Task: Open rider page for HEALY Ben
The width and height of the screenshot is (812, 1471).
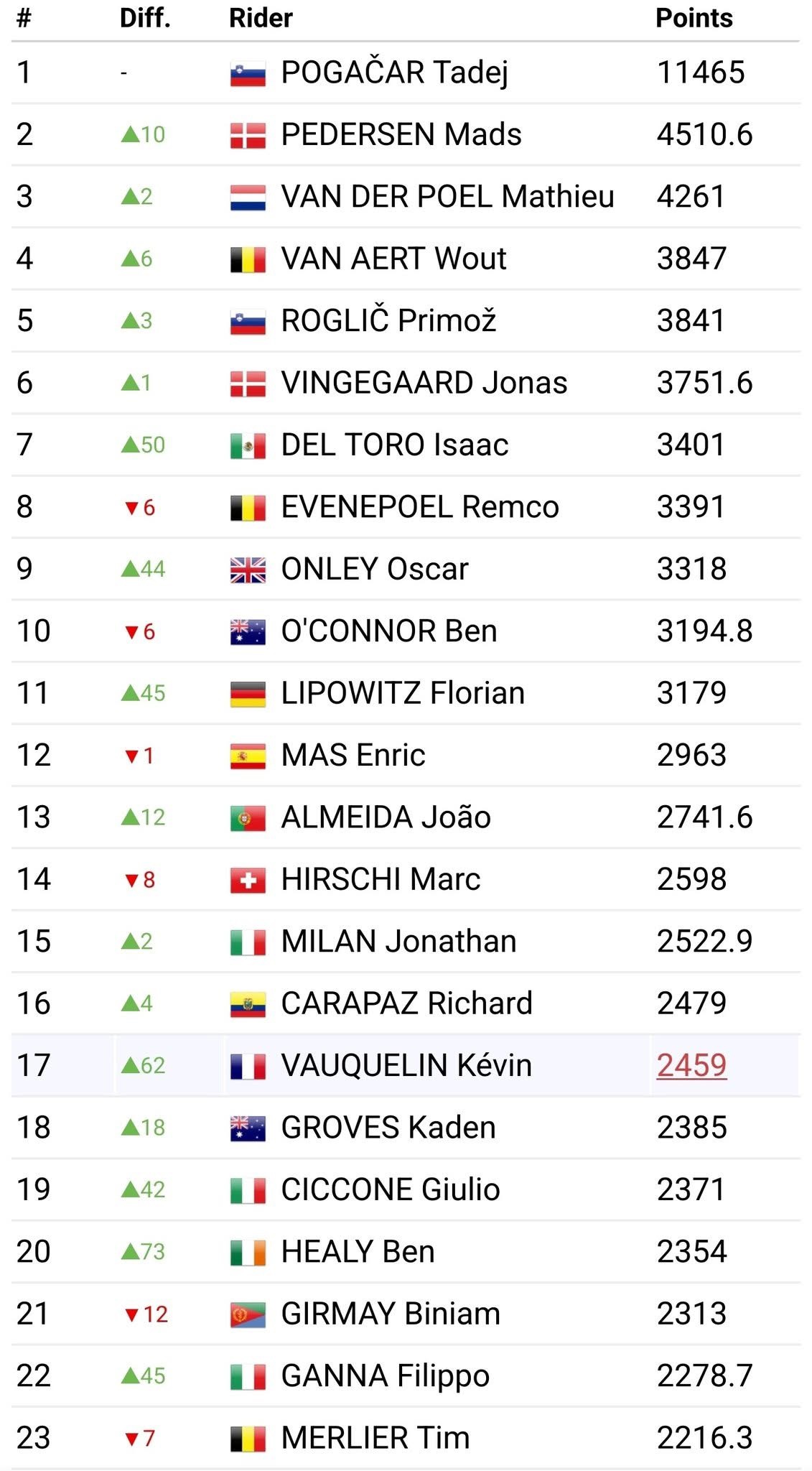Action: (358, 1251)
